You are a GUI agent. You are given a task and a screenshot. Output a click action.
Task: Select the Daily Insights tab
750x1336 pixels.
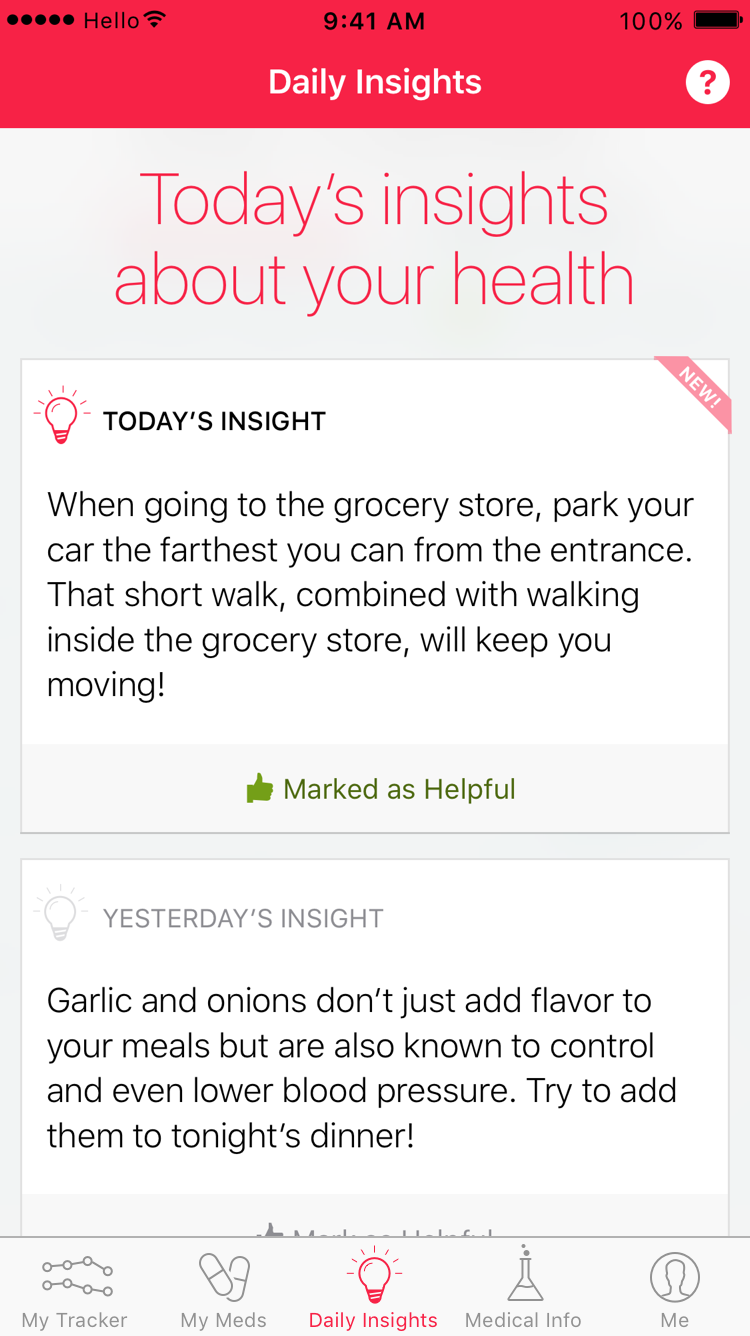pos(374,1288)
